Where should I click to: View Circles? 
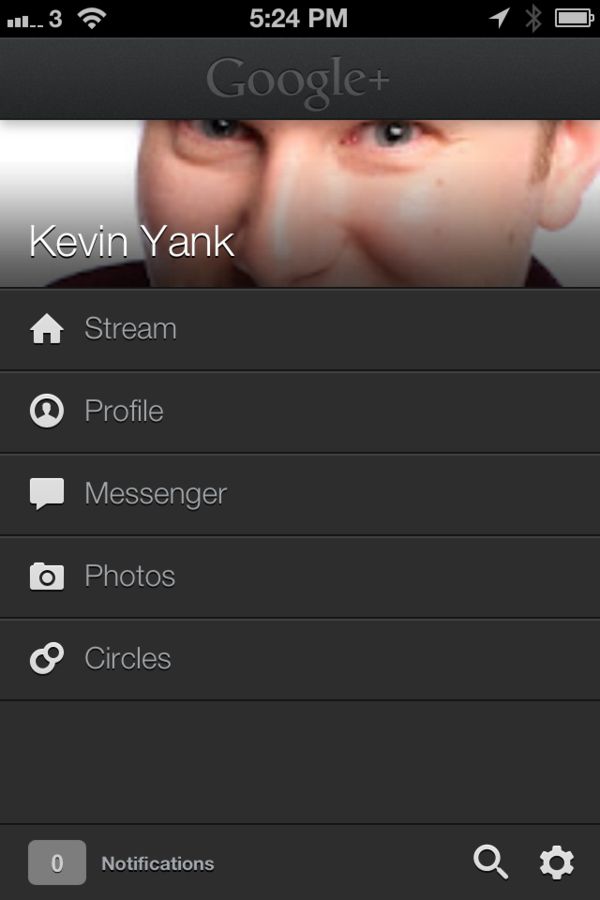(x=127, y=658)
